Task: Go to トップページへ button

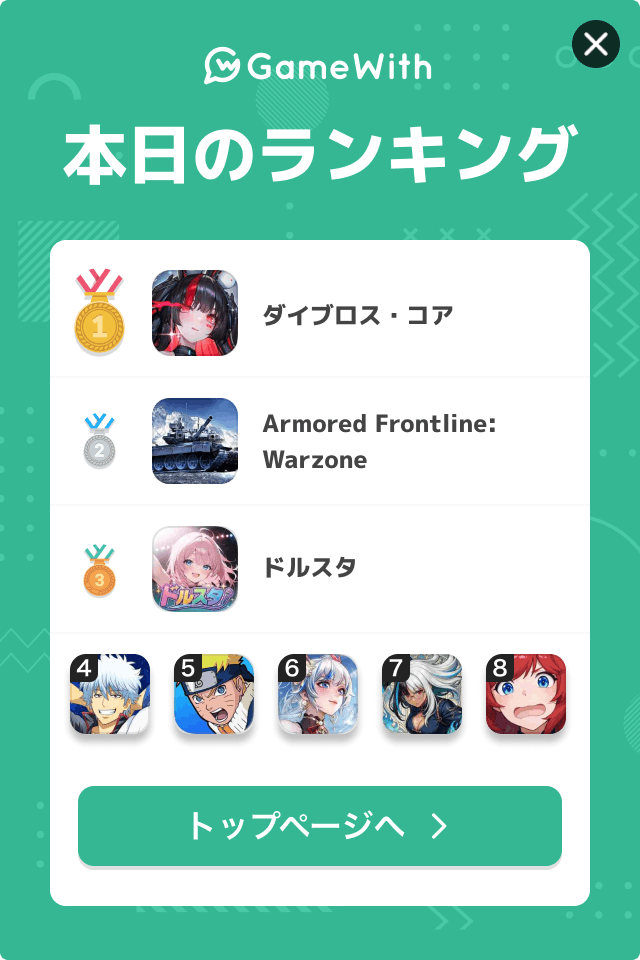Action: [320, 826]
